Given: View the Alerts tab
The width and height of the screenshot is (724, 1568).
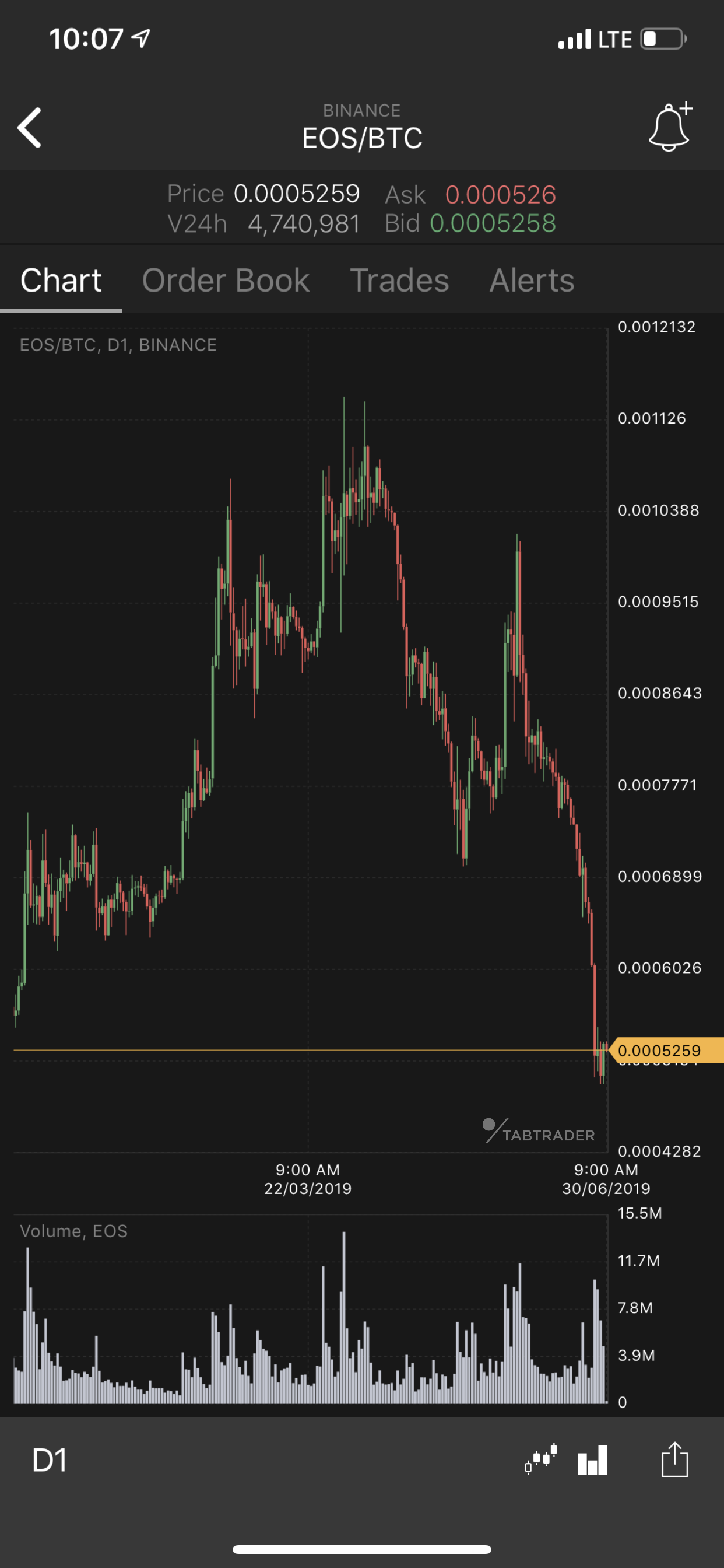Looking at the screenshot, I should tap(532, 281).
